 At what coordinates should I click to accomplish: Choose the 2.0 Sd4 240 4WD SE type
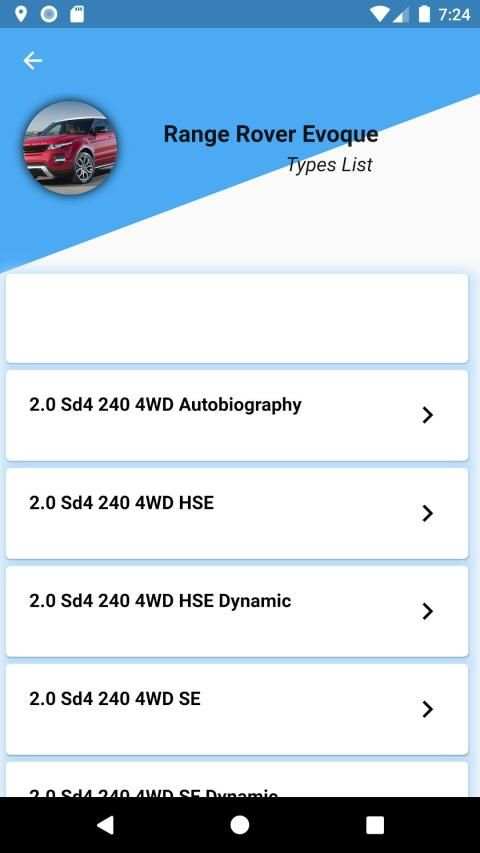pyautogui.click(x=237, y=709)
